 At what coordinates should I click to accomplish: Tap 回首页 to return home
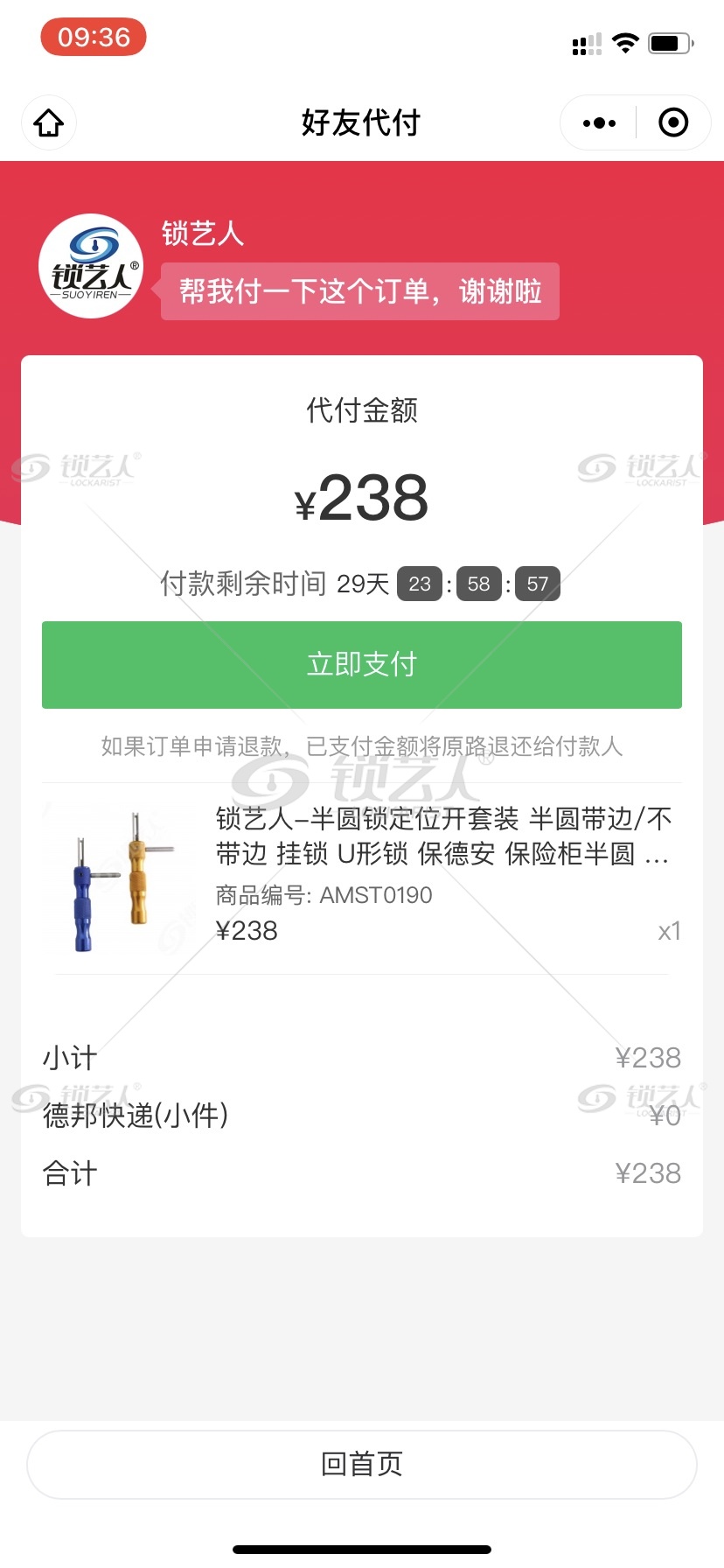(362, 1464)
